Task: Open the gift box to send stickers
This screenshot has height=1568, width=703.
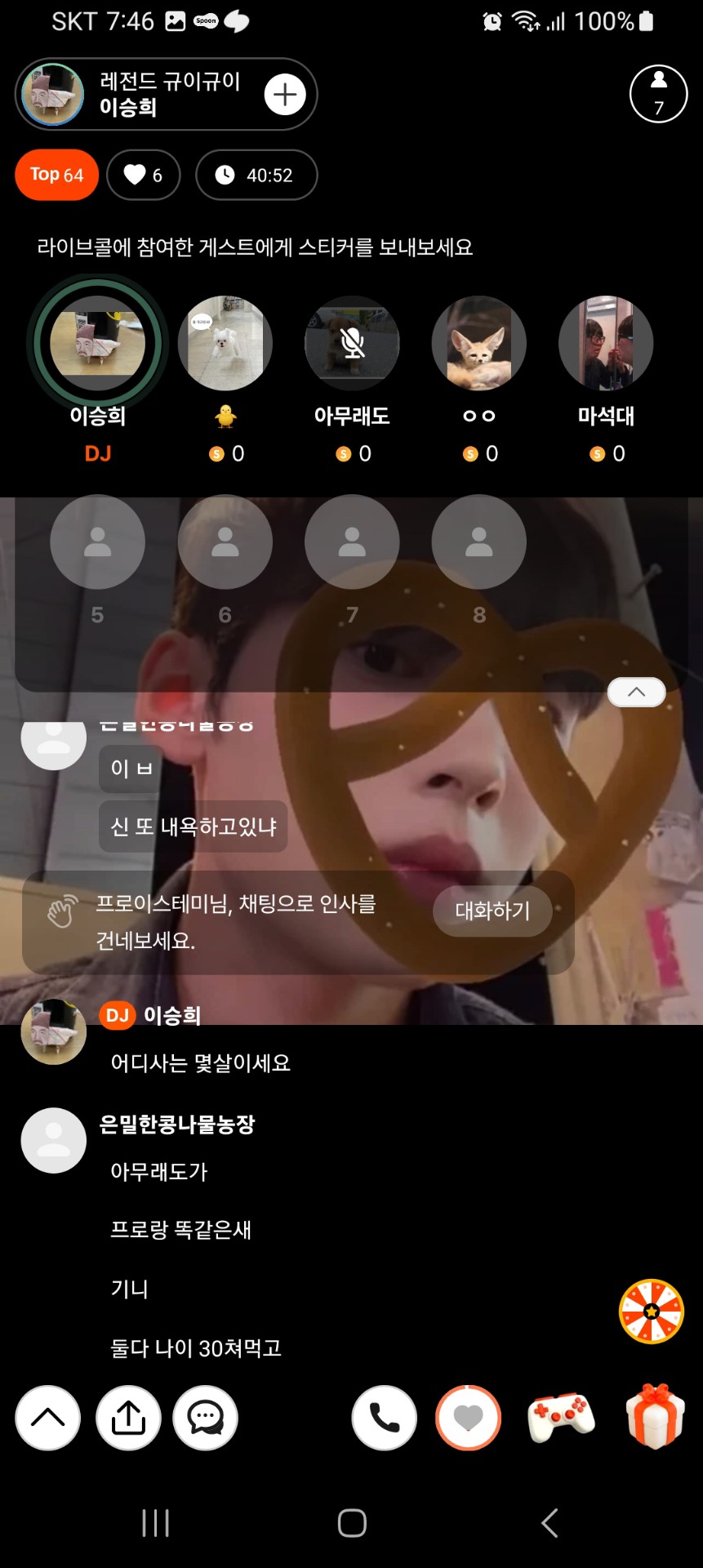Action: pyautogui.click(x=655, y=1418)
